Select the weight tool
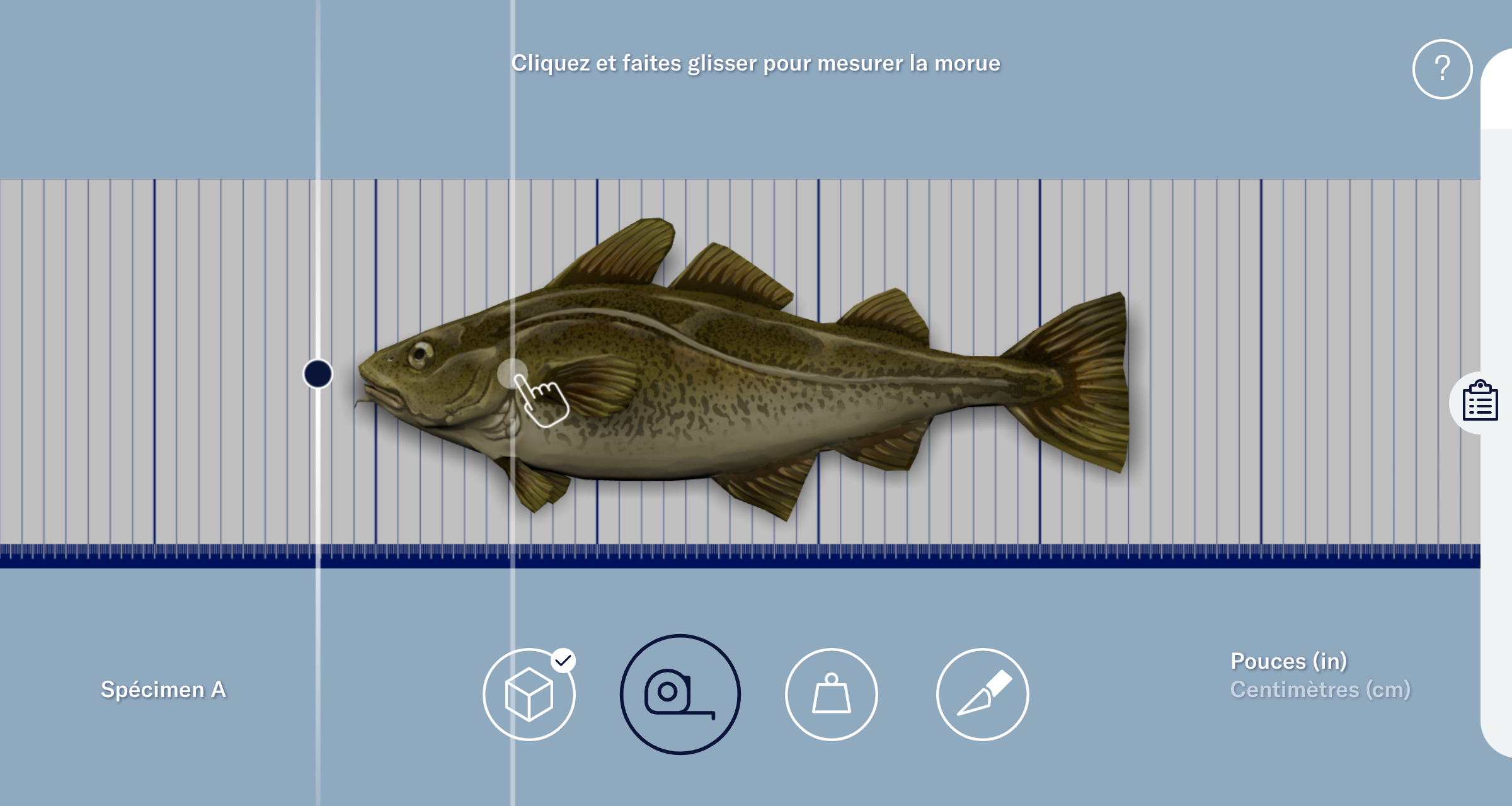Image resolution: width=1512 pixels, height=806 pixels. click(831, 694)
